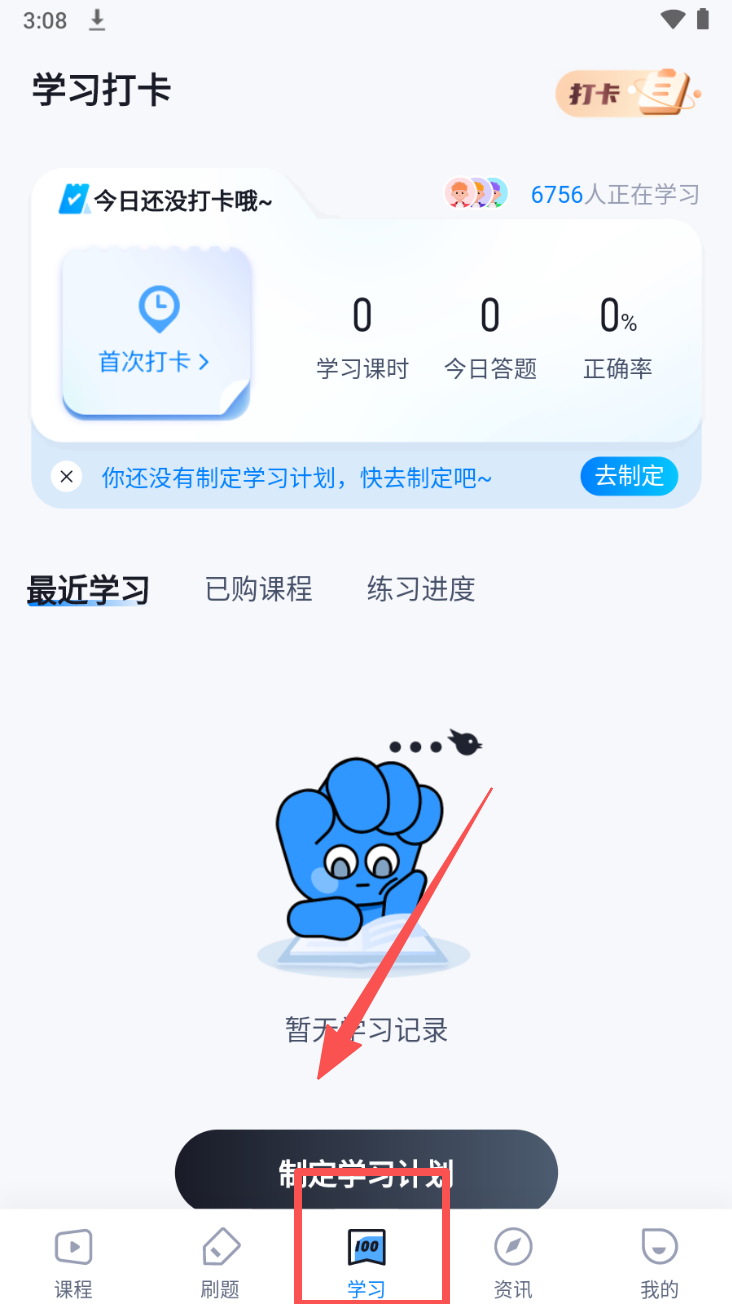This screenshot has height=1304, width=732.
Task: Select the 学习 bottom tab
Action: click(367, 1262)
